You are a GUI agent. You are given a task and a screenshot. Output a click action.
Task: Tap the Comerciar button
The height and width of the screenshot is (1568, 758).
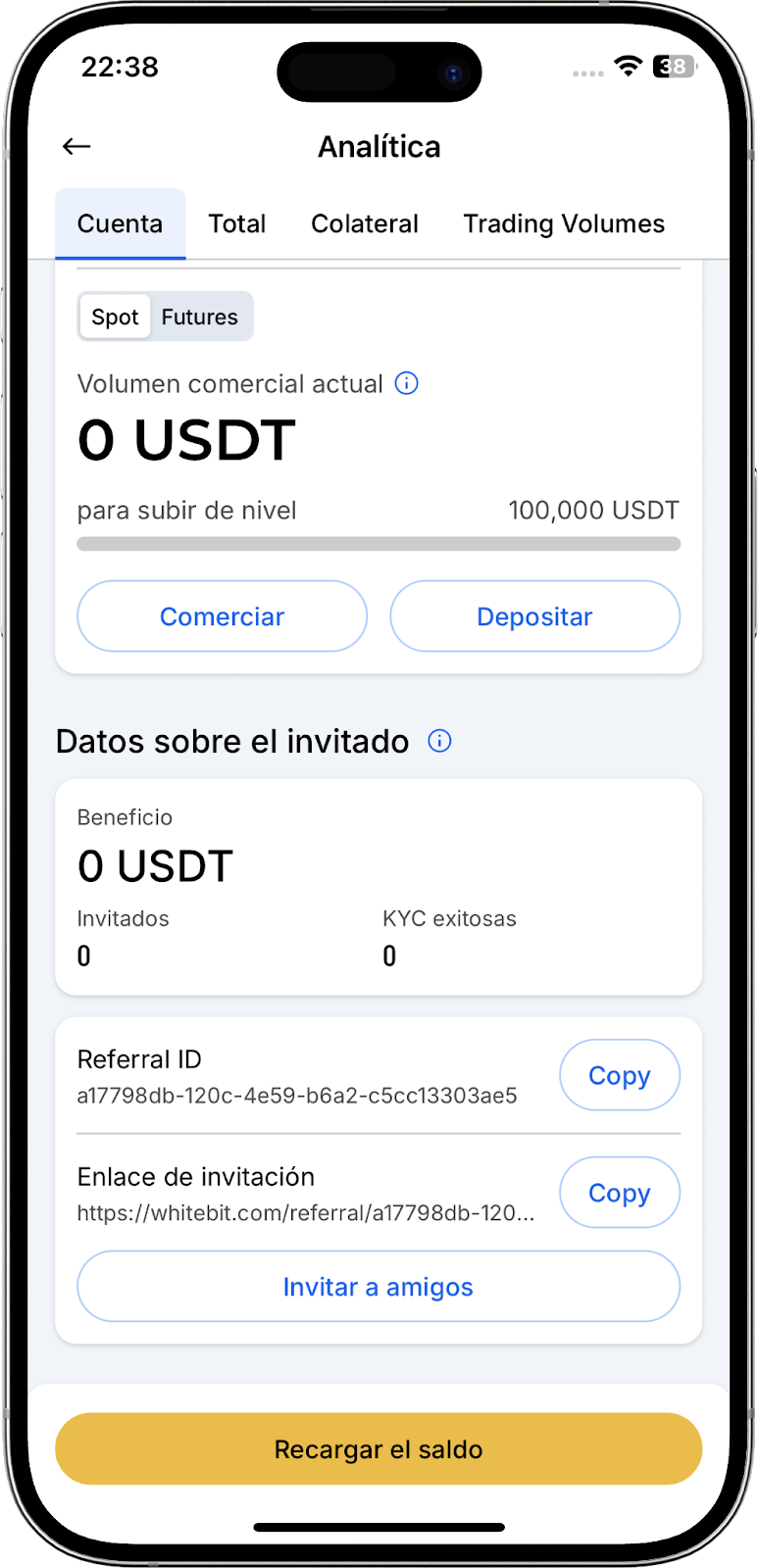pos(222,616)
